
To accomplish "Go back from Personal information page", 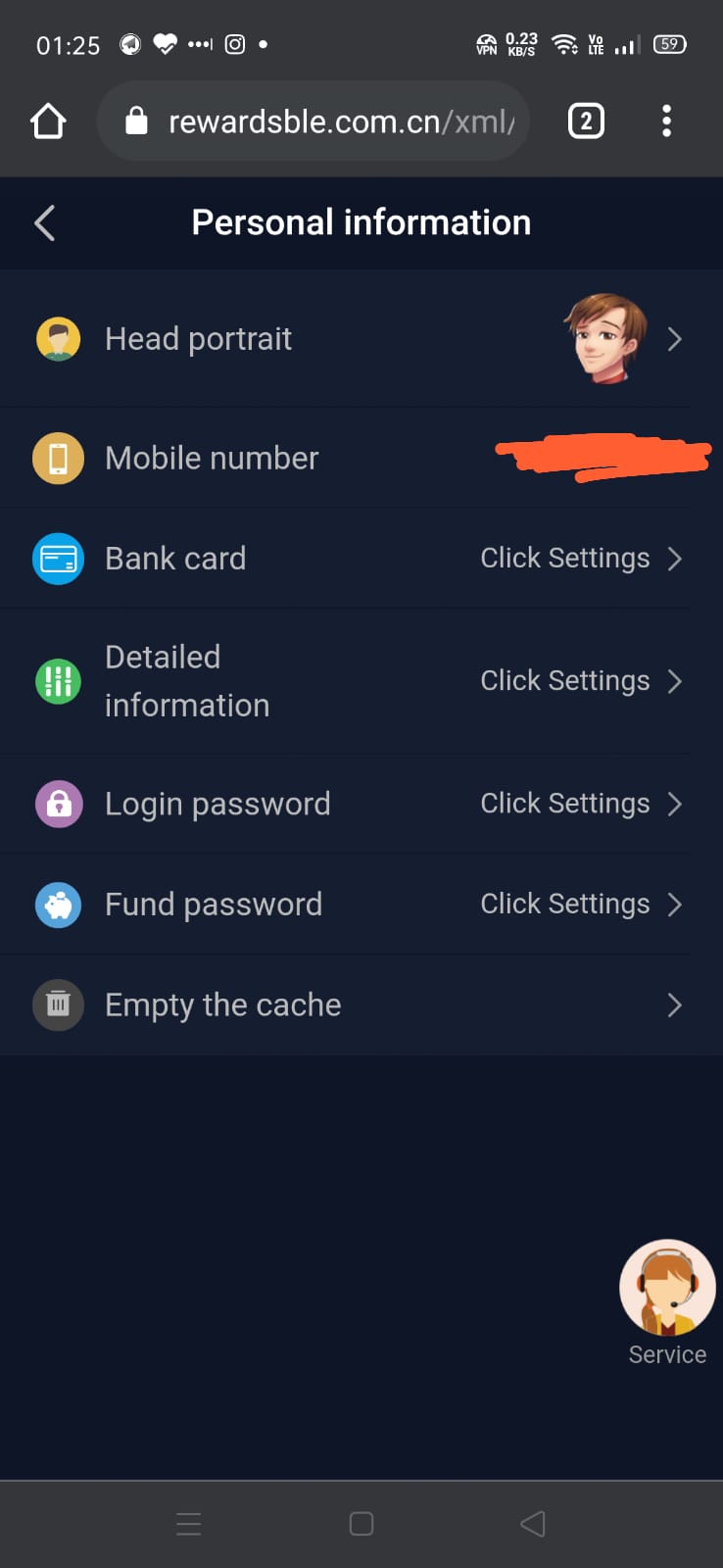I will [45, 223].
